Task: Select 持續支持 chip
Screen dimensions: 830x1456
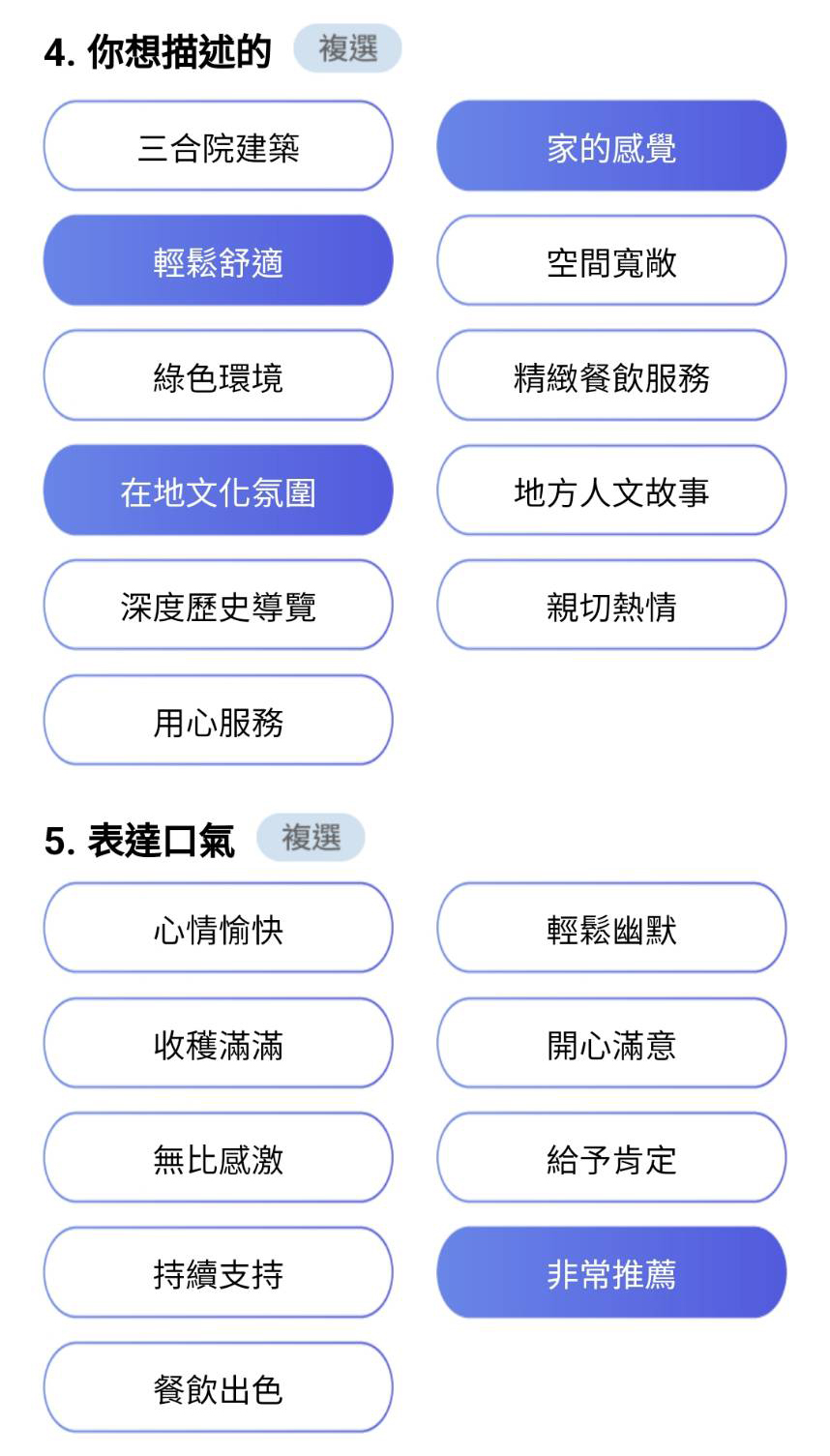Action: [x=218, y=1273]
